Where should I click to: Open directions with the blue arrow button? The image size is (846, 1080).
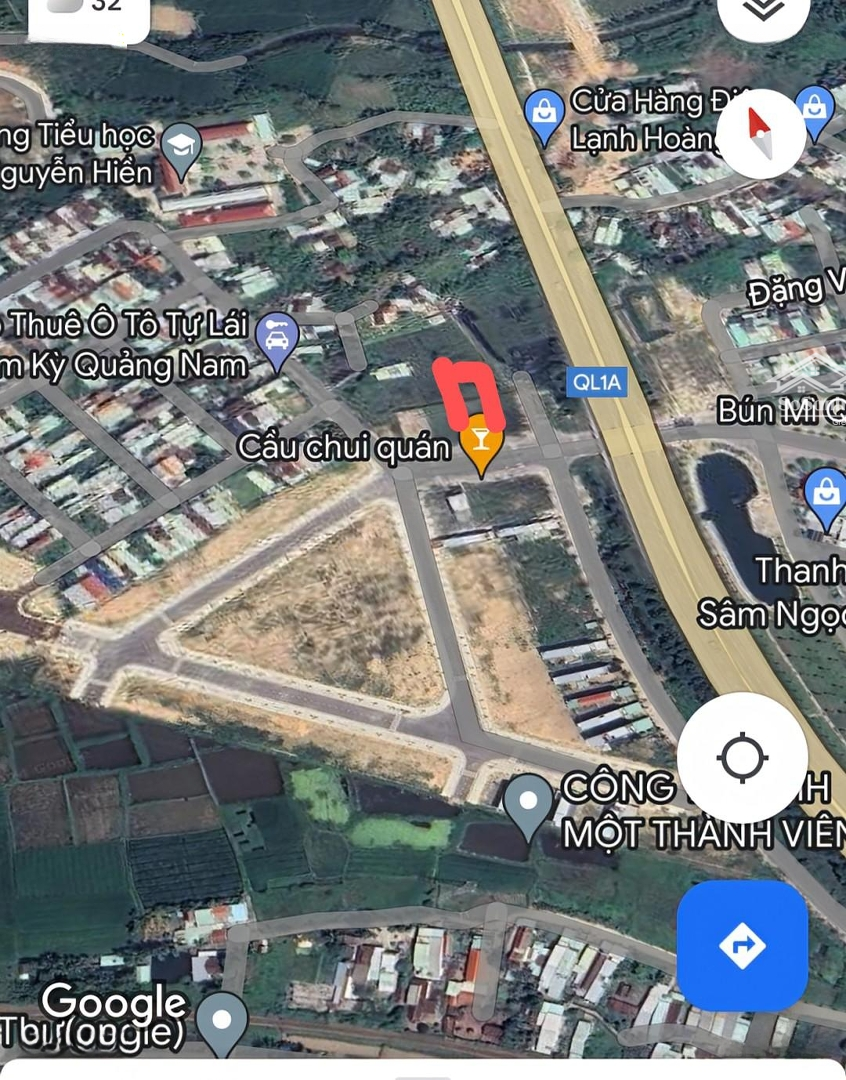742,945
